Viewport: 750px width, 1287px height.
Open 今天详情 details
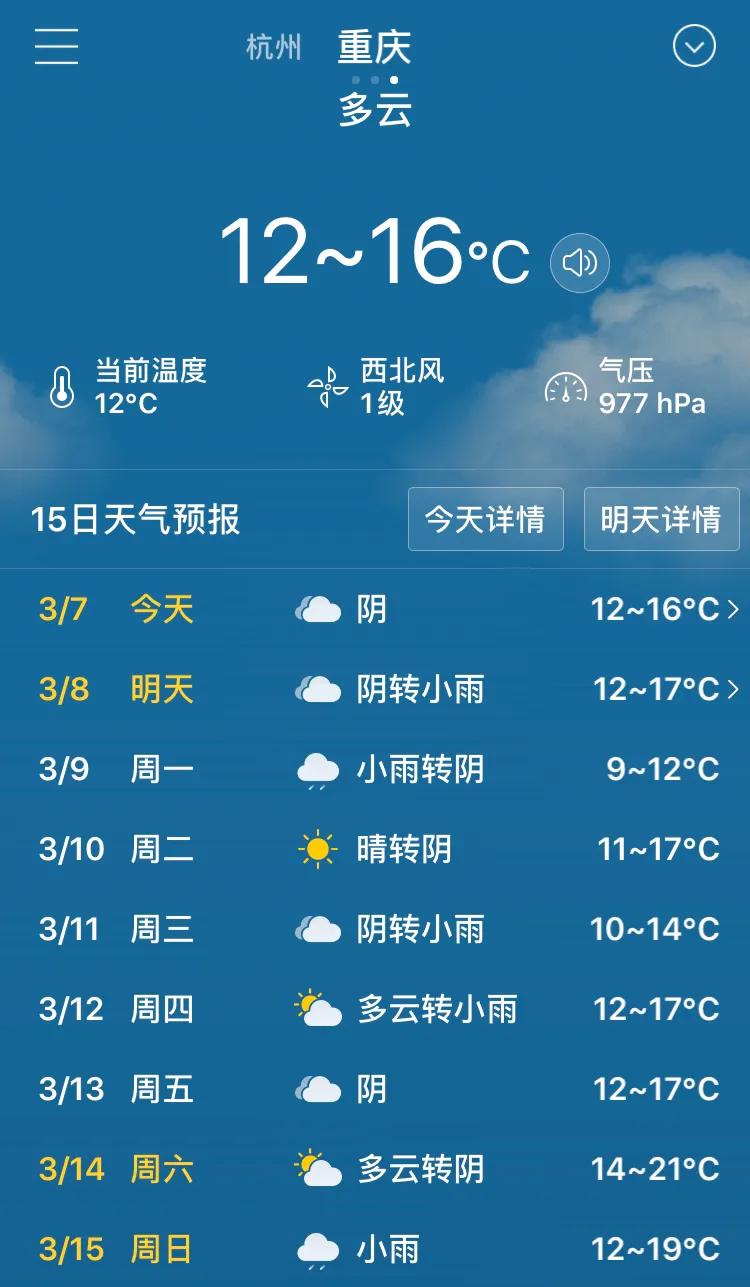click(486, 519)
